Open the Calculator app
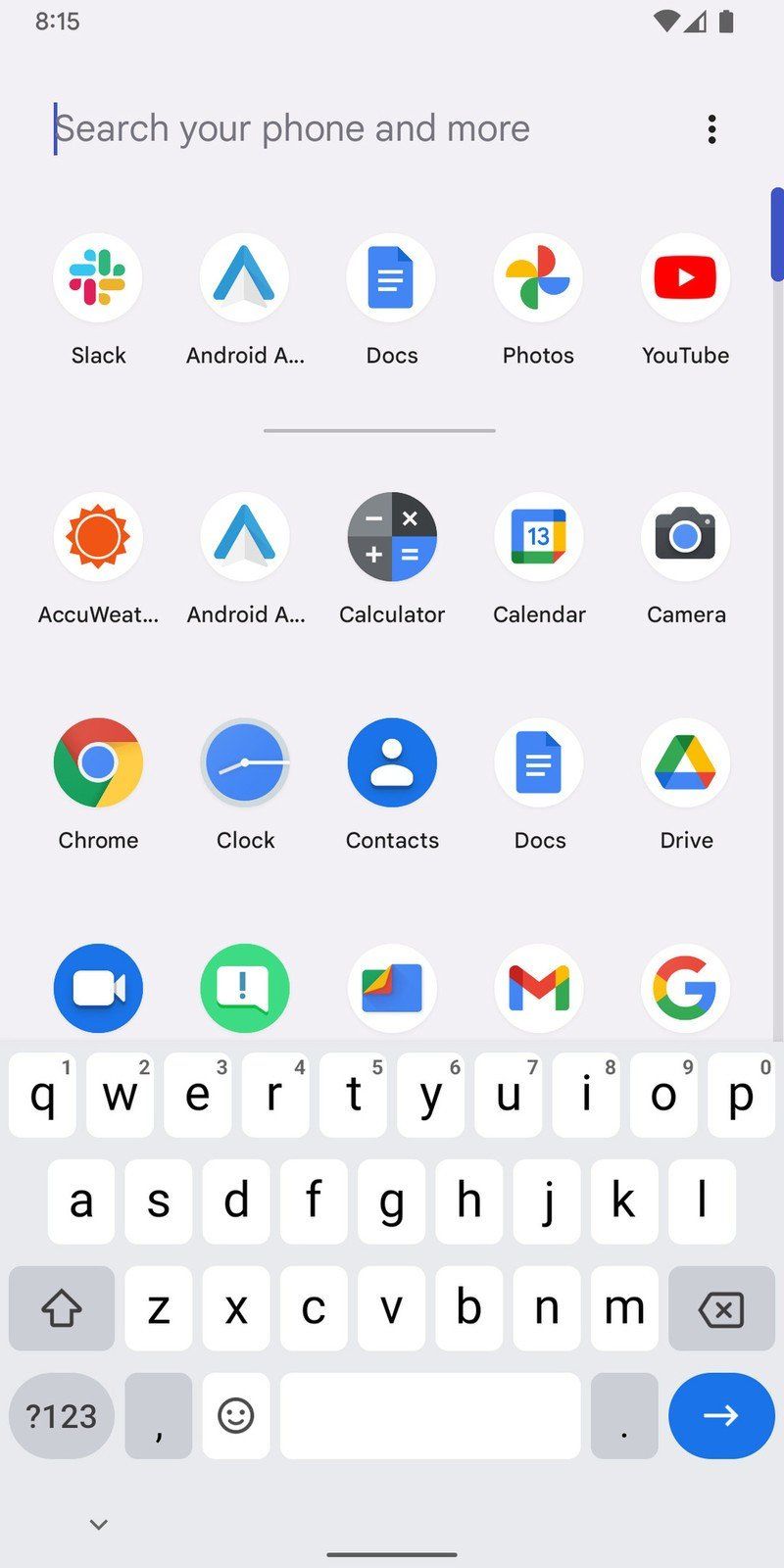The width and height of the screenshot is (784, 1568). click(x=392, y=536)
